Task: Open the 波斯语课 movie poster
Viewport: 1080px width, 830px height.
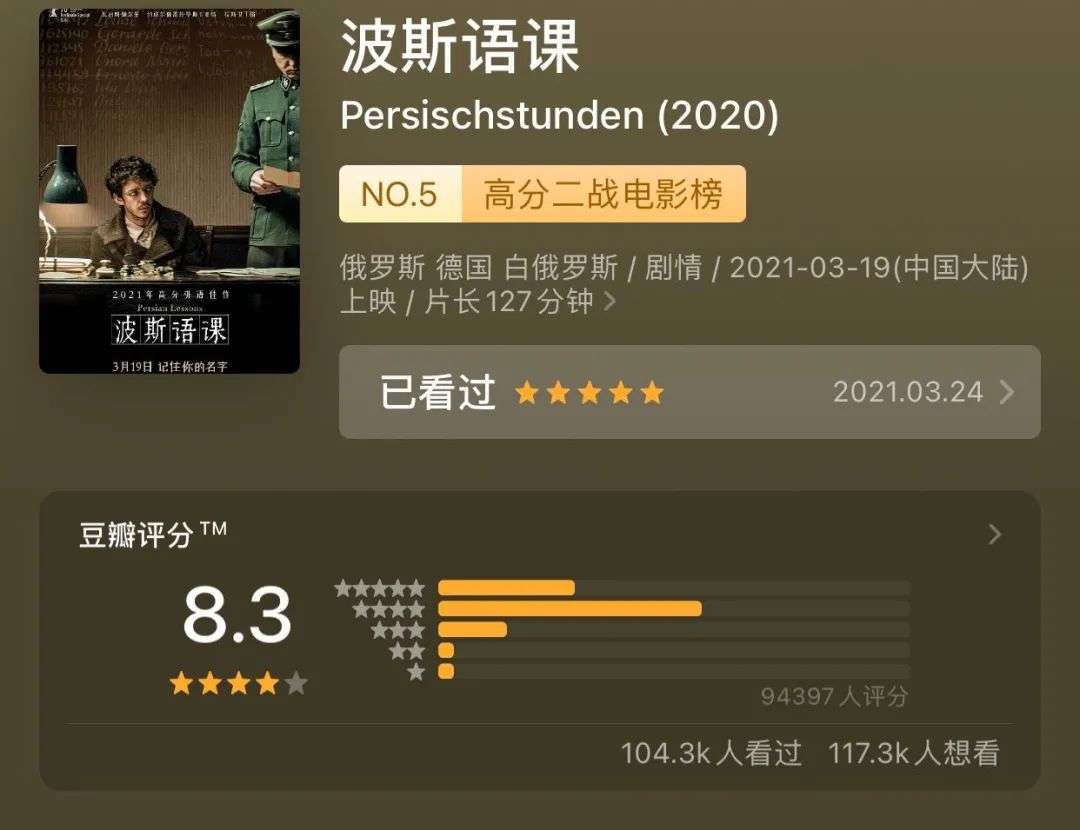Action: (169, 192)
